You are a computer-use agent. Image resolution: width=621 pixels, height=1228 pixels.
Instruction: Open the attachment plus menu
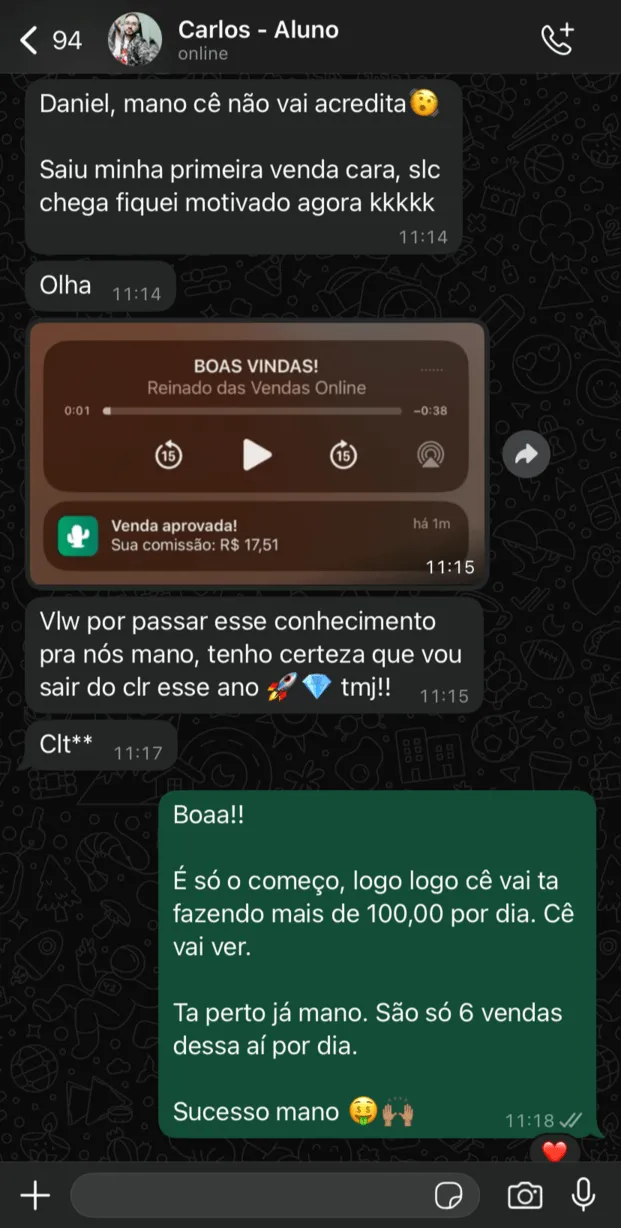35,1195
